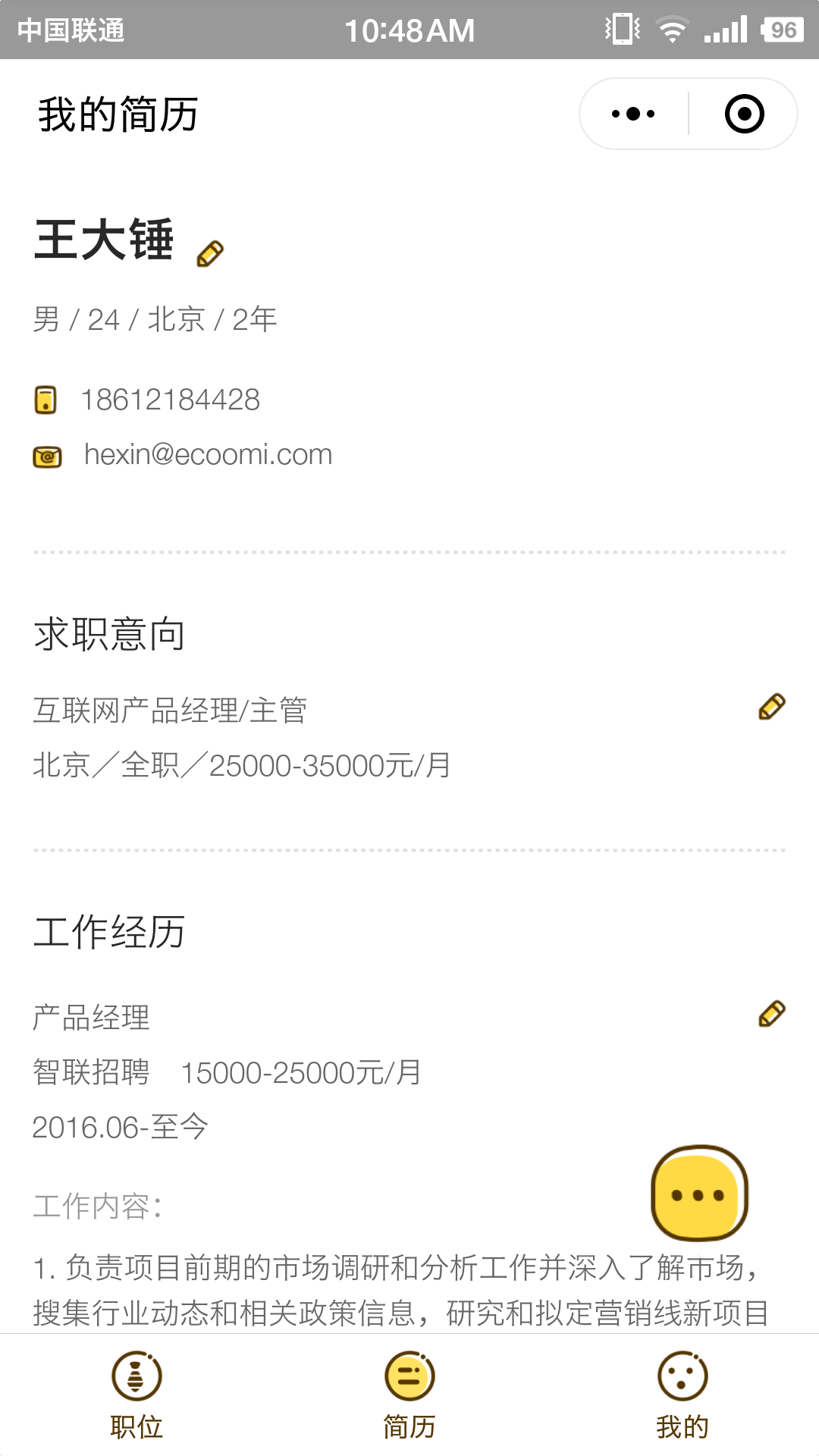Go to the 我的 tab
Viewport: 819px width, 1456px height.
click(x=682, y=1395)
